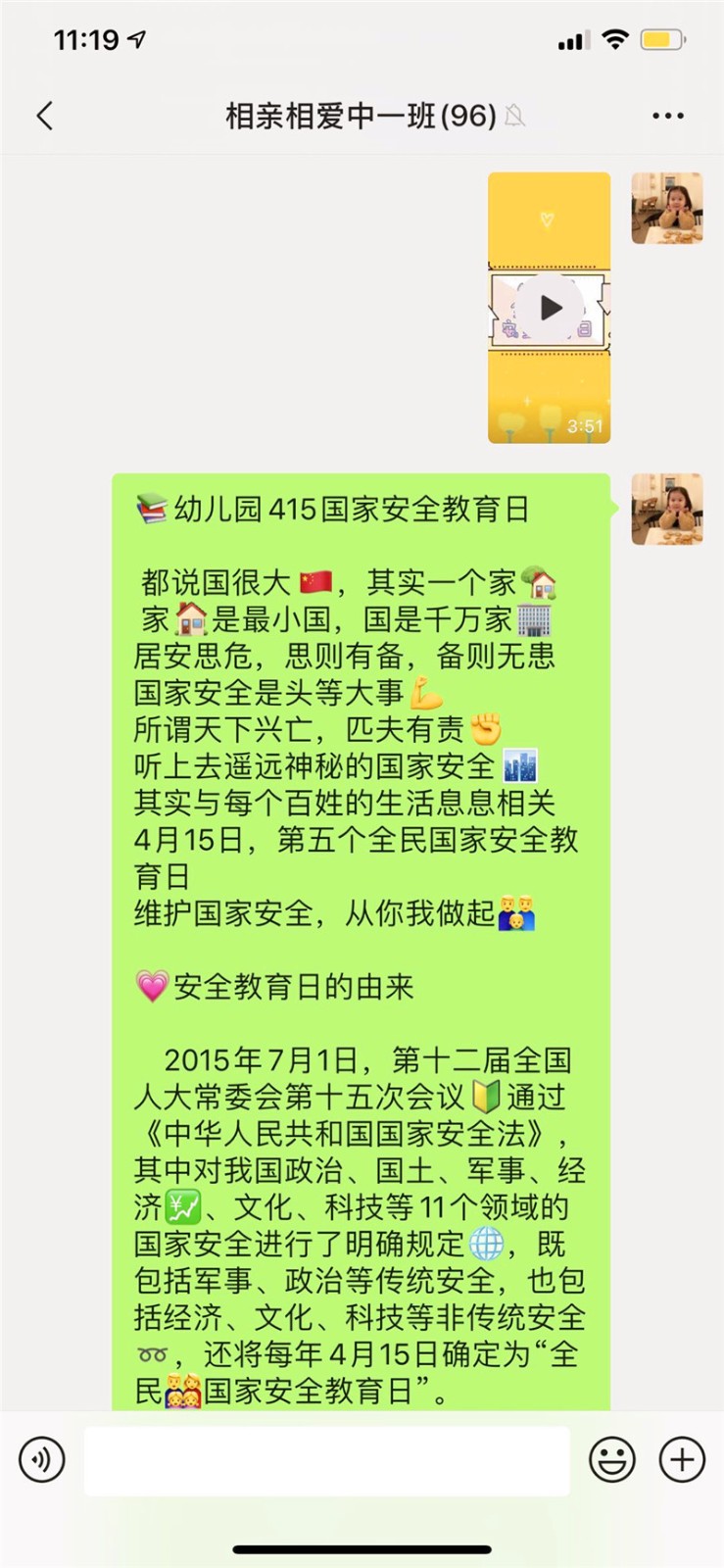Go back from the group chat
This screenshot has width=724, height=1568.
tap(44, 116)
